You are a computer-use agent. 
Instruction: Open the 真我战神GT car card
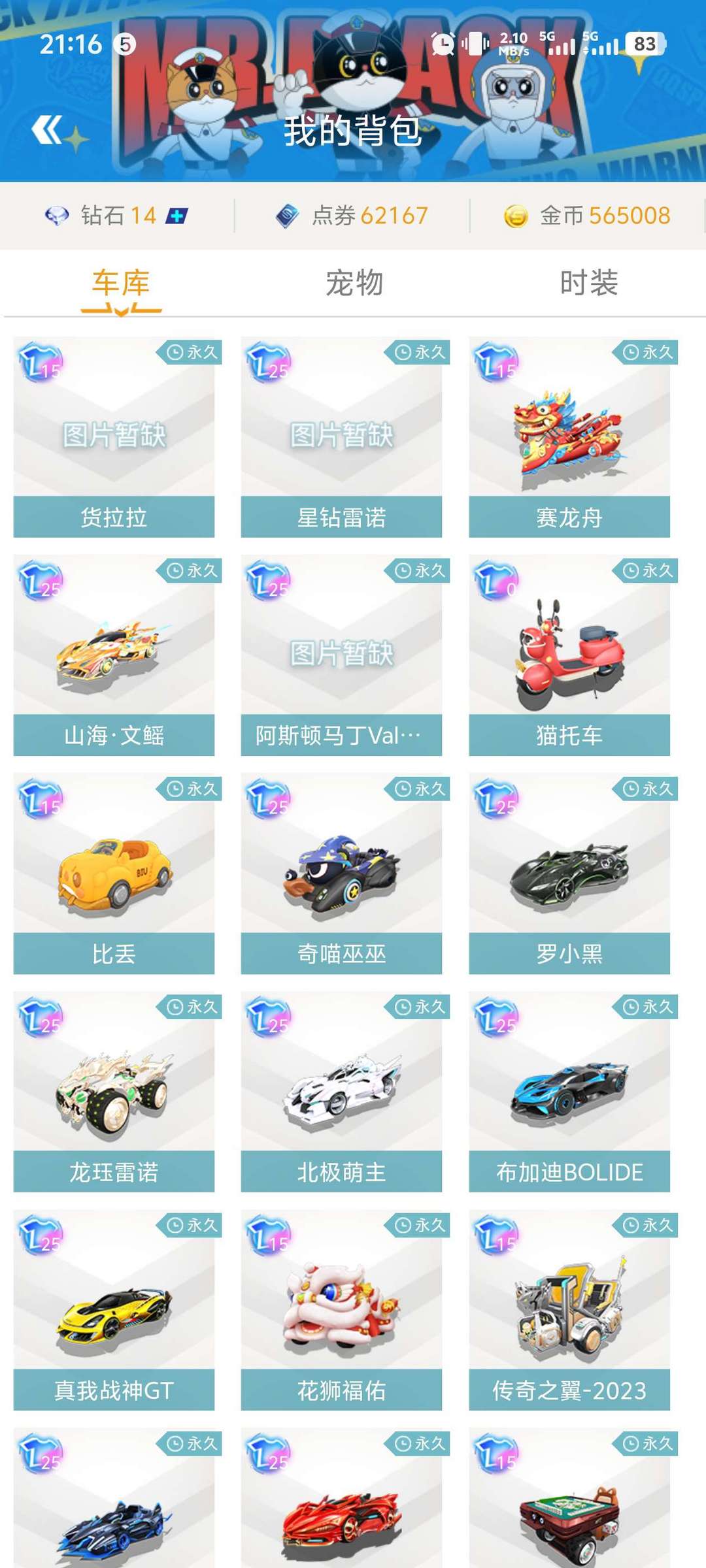click(x=114, y=1310)
